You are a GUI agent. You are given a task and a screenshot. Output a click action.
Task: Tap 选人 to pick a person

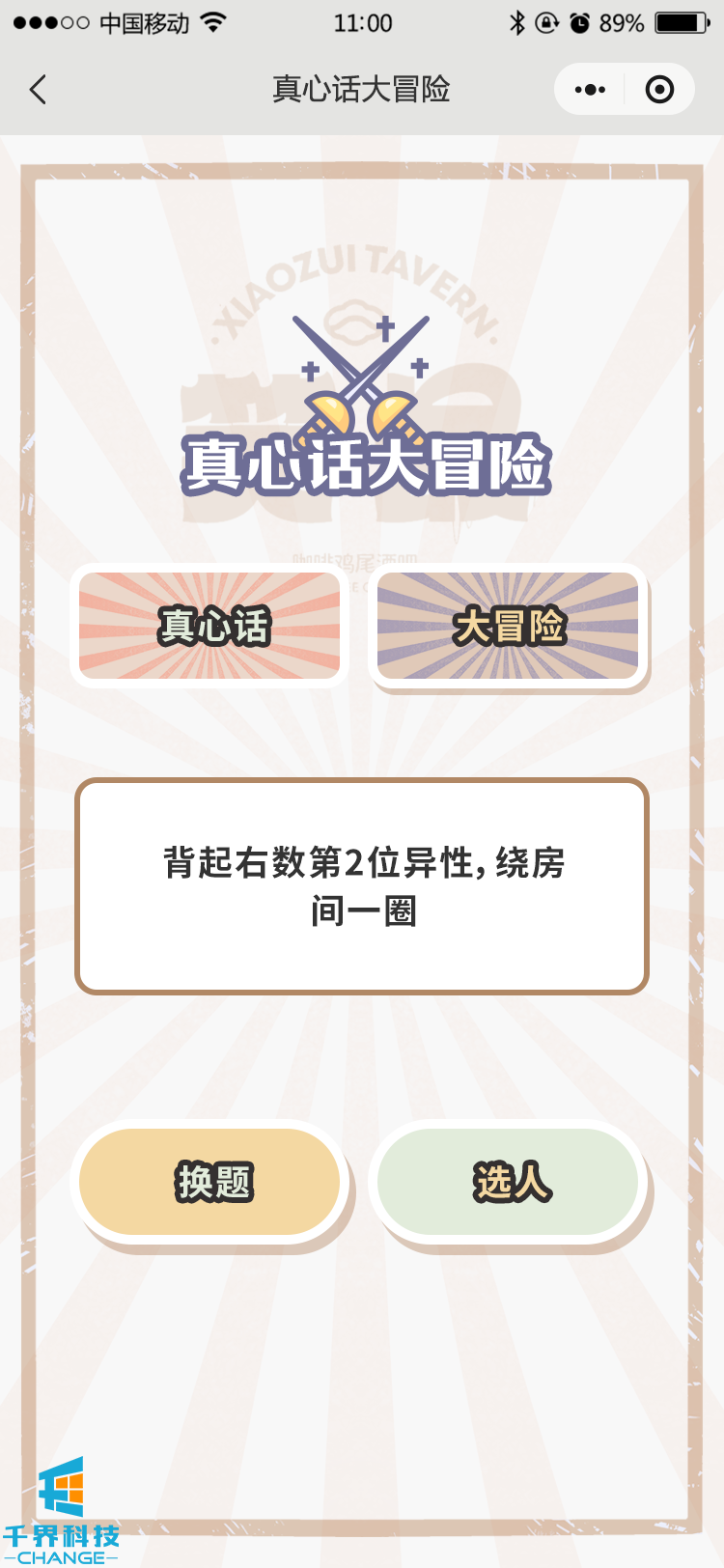pos(508,1181)
